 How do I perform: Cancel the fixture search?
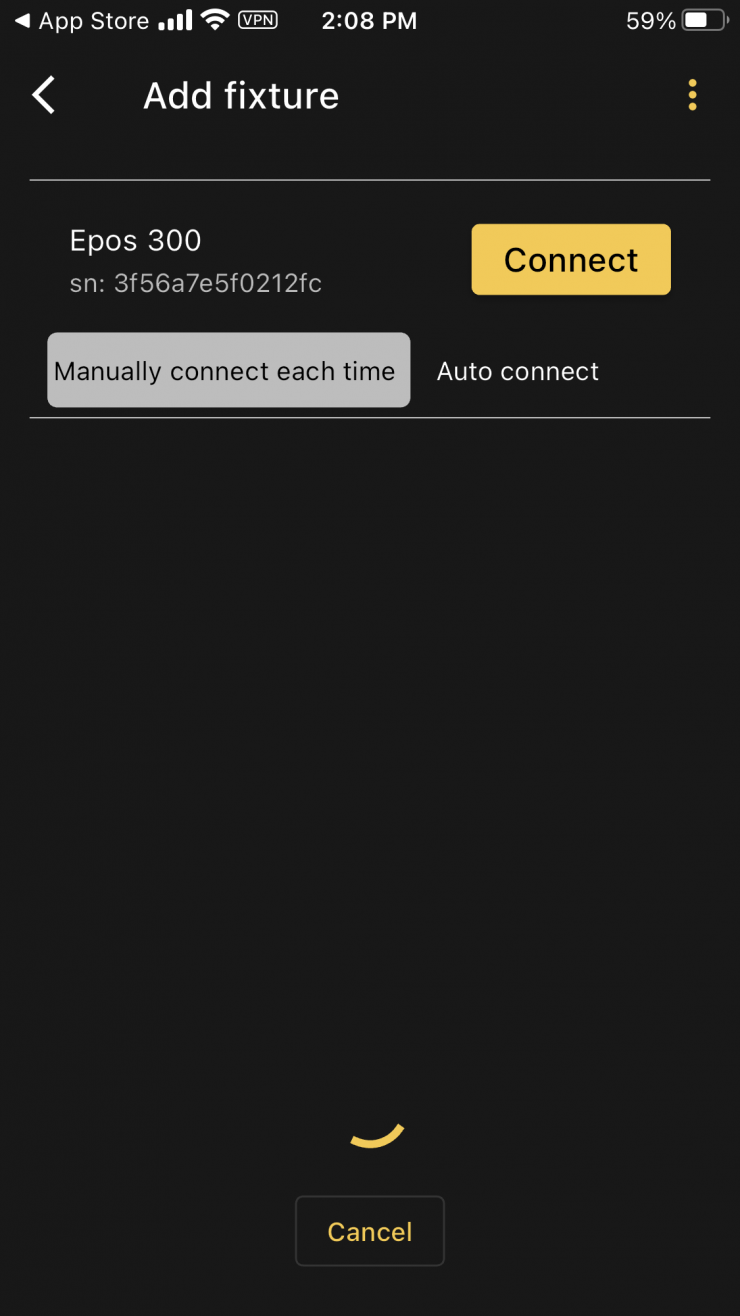370,1232
